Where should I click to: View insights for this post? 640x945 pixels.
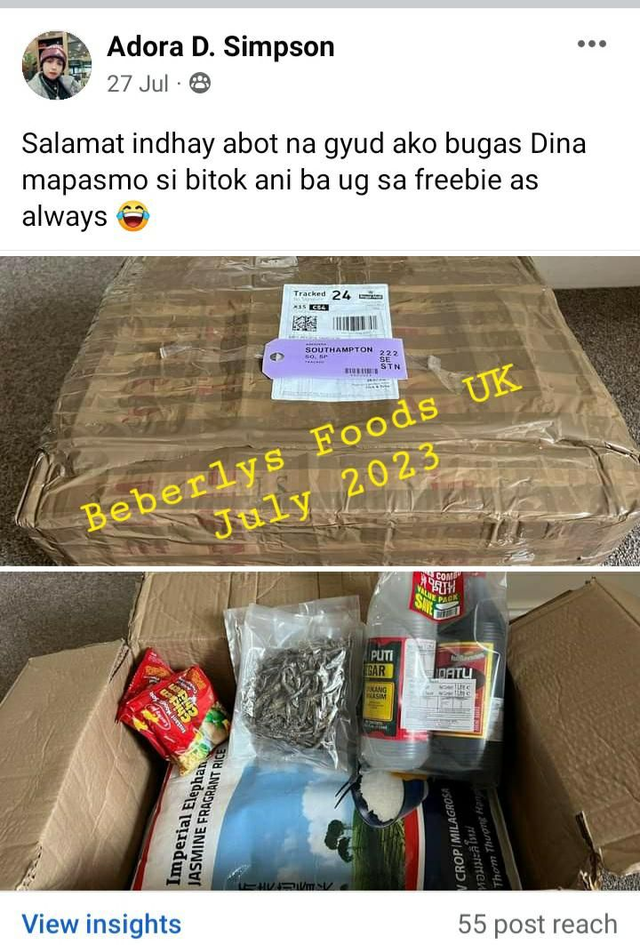[101, 923]
